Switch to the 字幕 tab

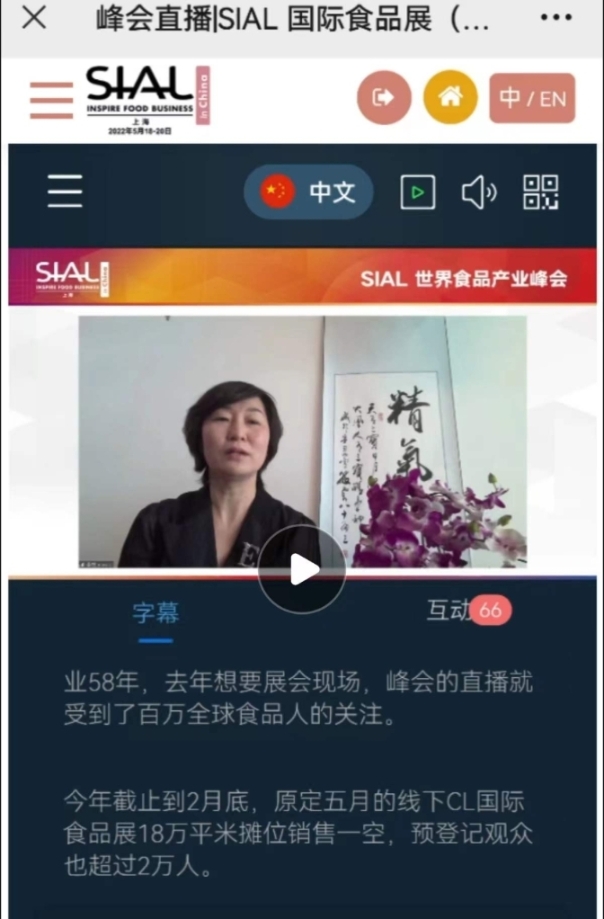(155, 612)
